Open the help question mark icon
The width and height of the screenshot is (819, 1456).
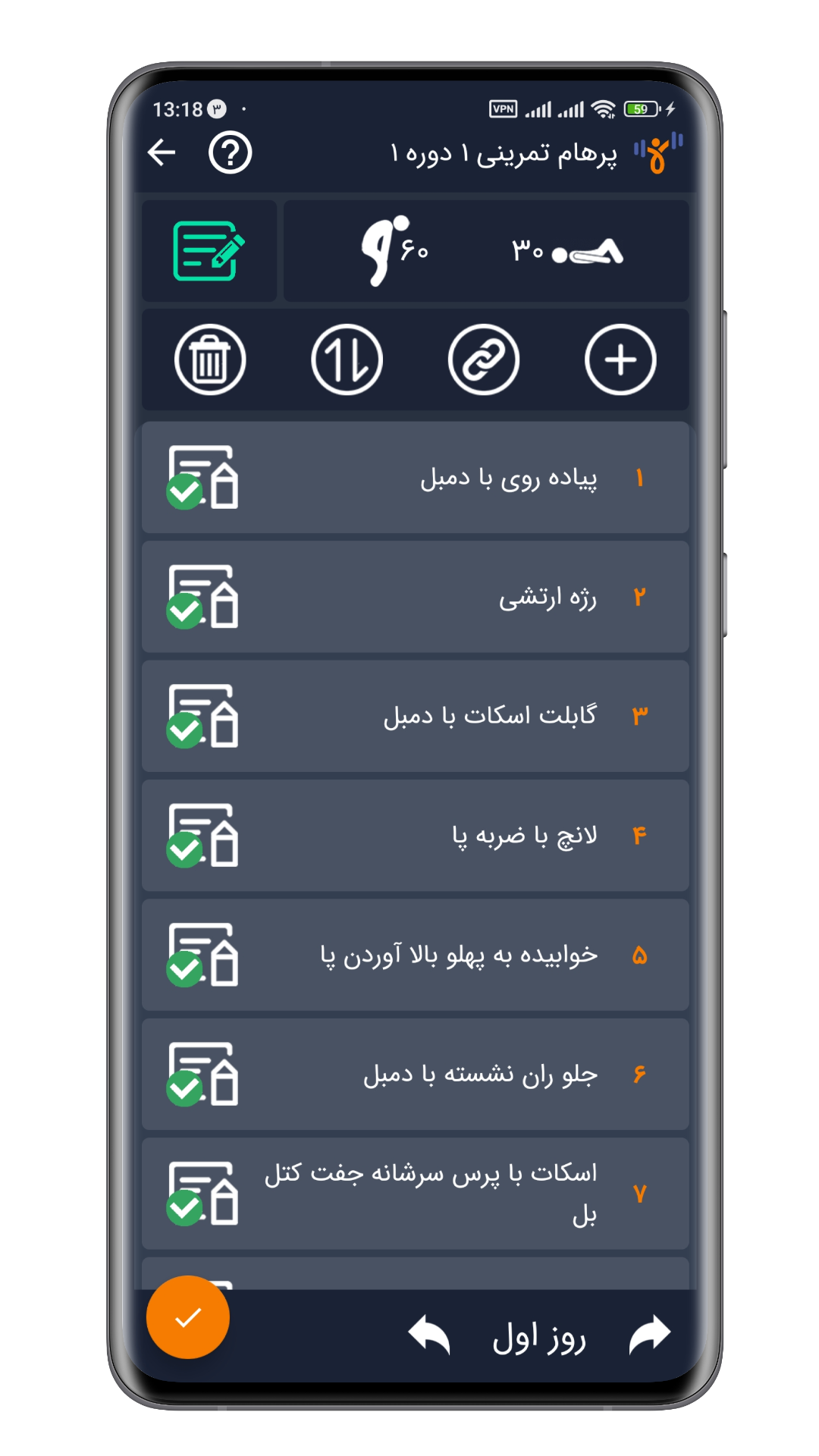coord(230,152)
